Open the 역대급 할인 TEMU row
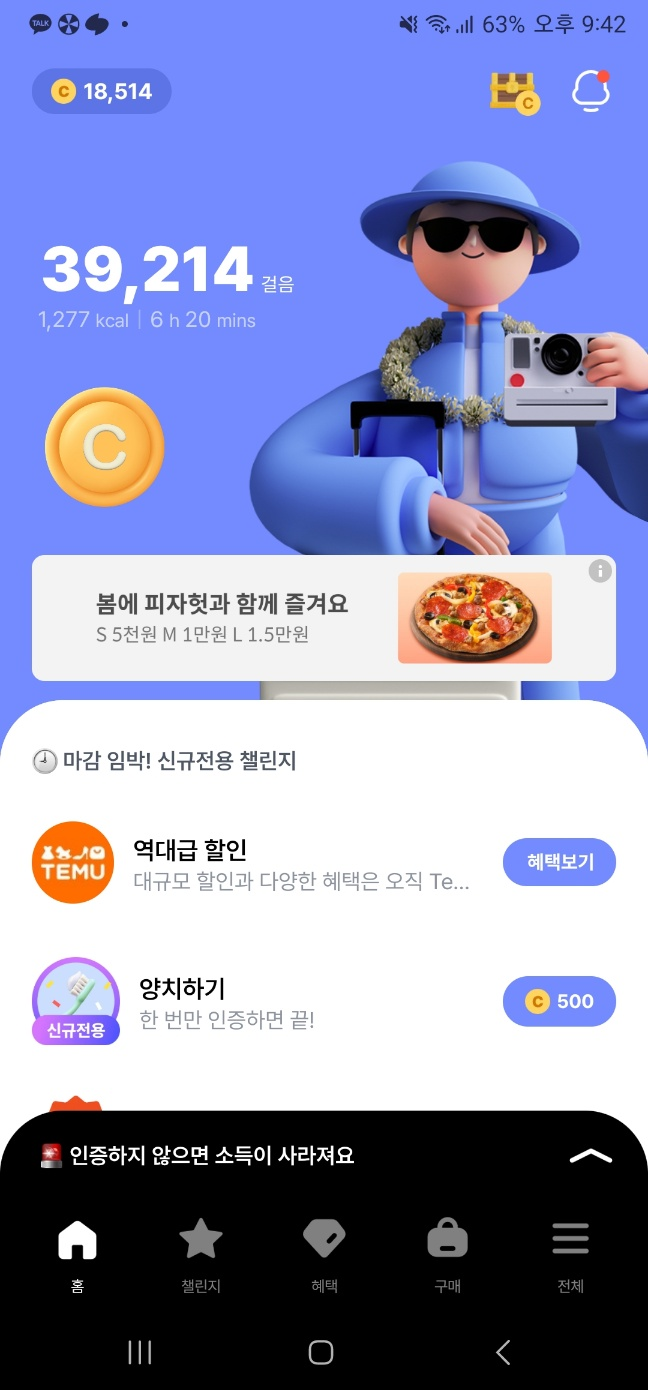 [300, 863]
